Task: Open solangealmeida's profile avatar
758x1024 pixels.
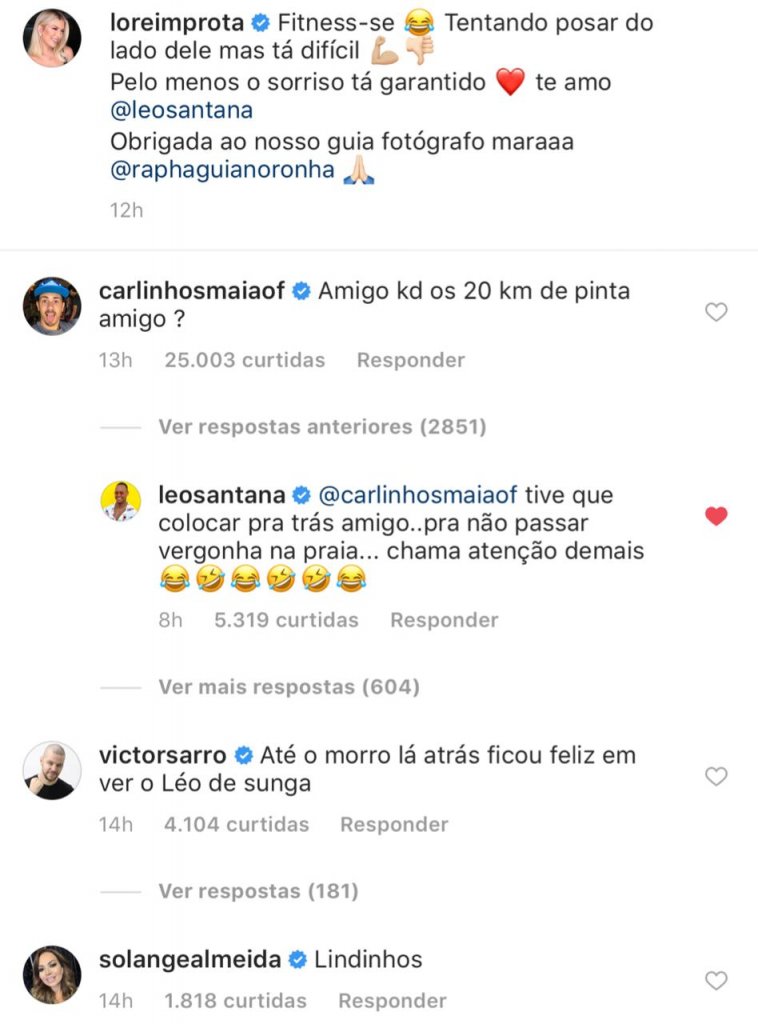Action: [51, 974]
